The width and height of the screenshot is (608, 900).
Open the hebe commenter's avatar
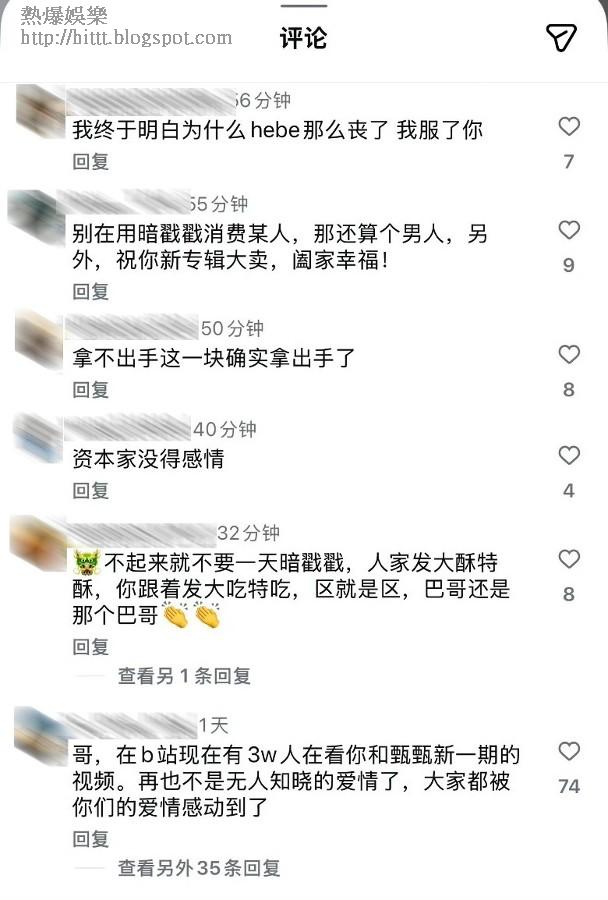(x=41, y=110)
